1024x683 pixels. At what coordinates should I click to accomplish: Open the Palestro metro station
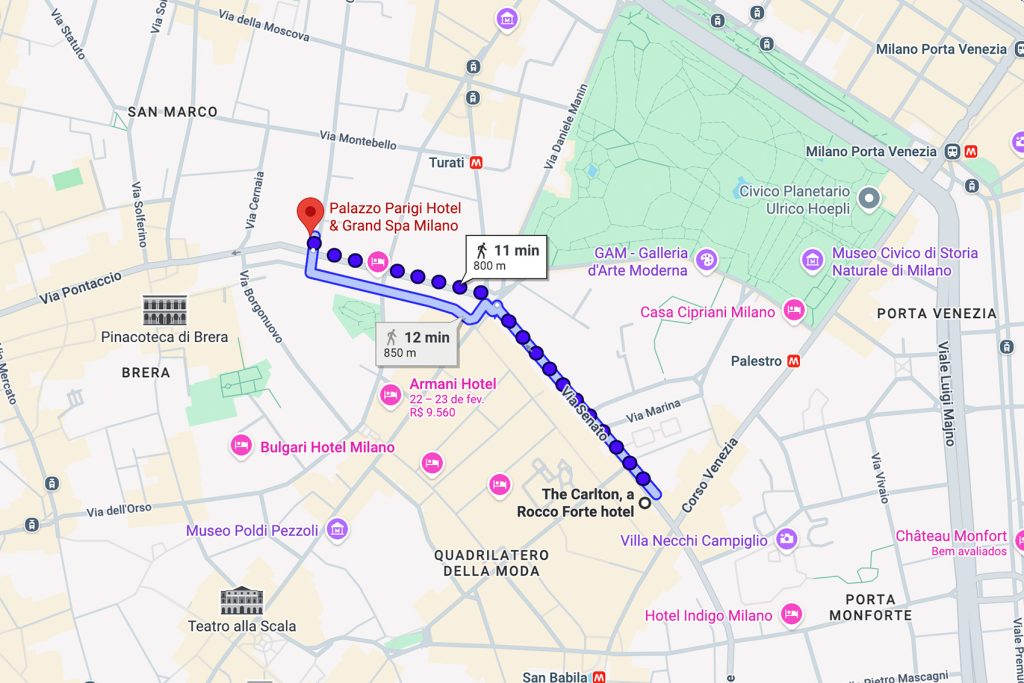tap(794, 360)
